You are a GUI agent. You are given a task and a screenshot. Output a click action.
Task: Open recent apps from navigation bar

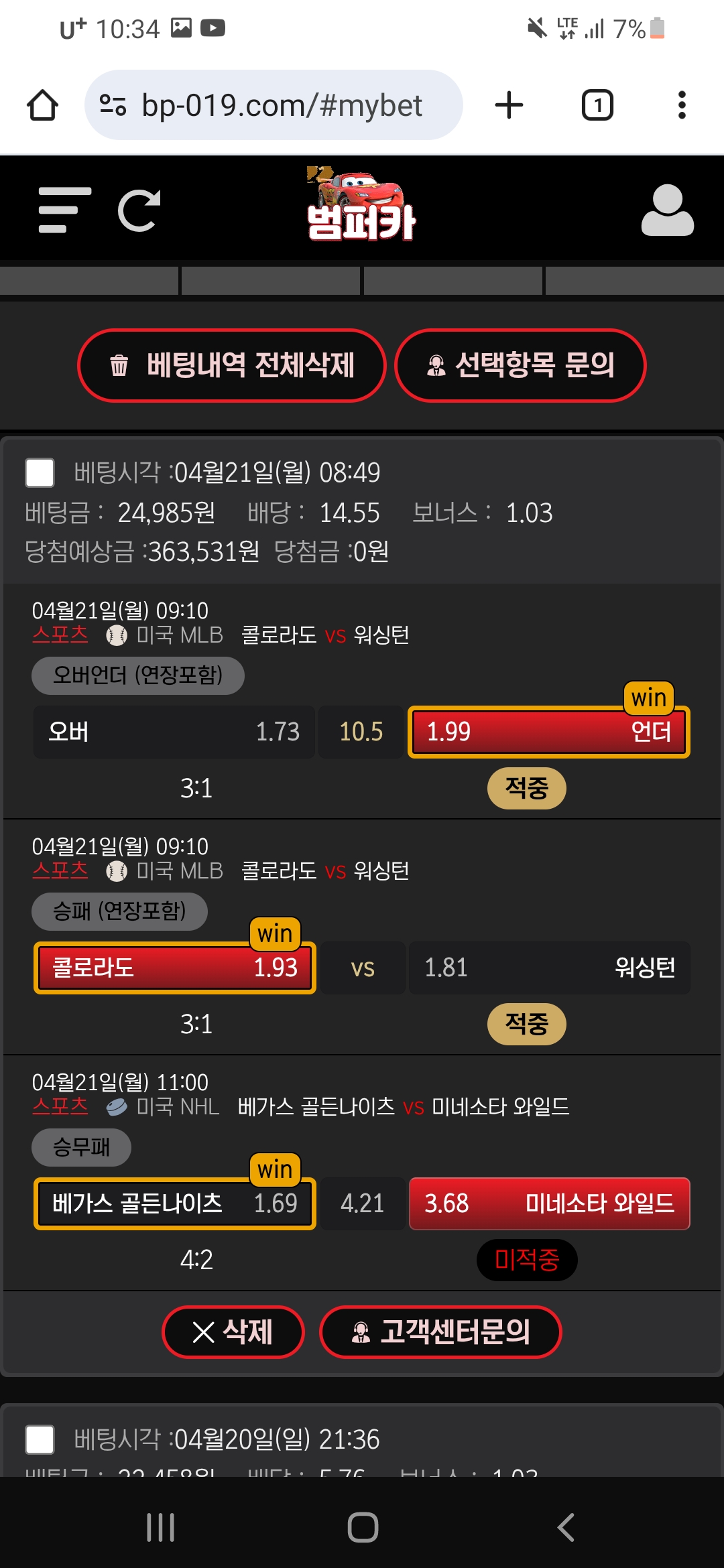(161, 1528)
